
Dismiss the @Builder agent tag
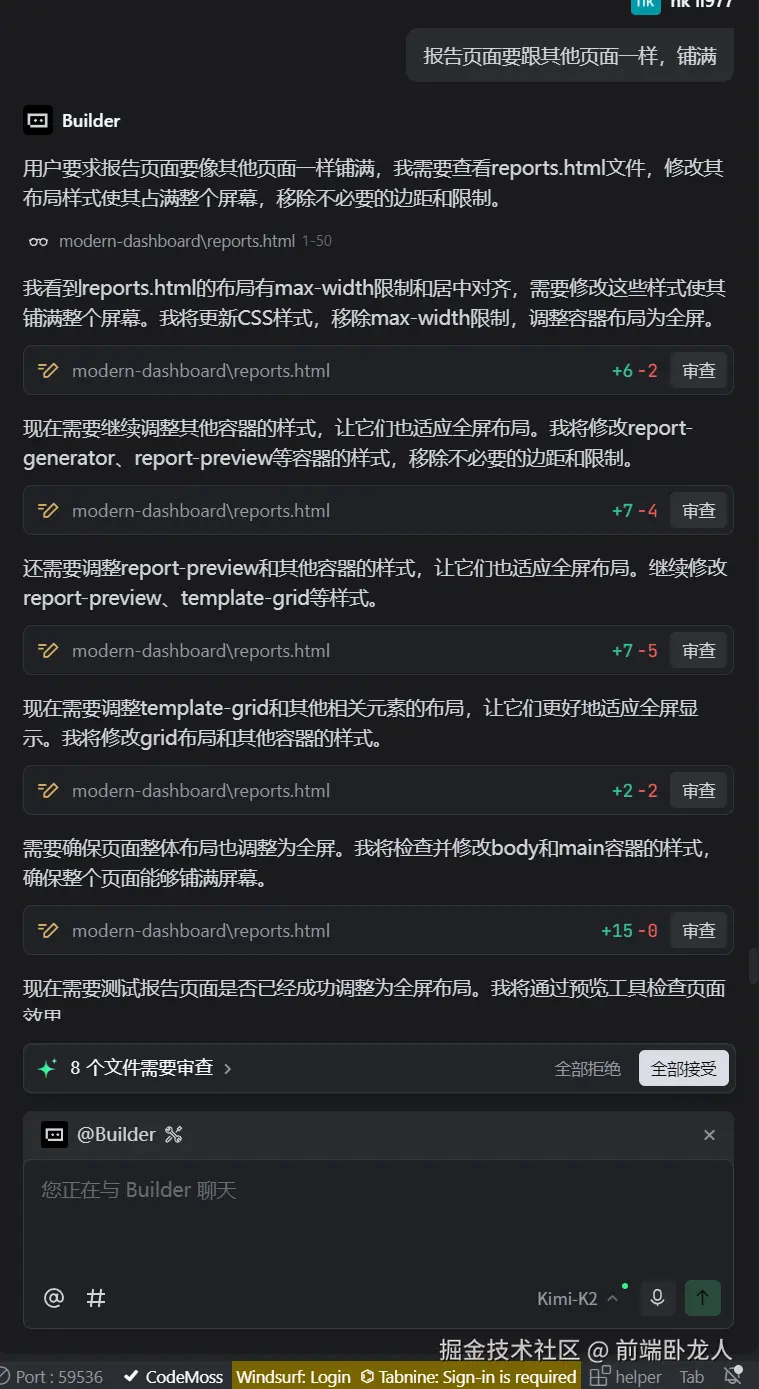coord(709,1135)
